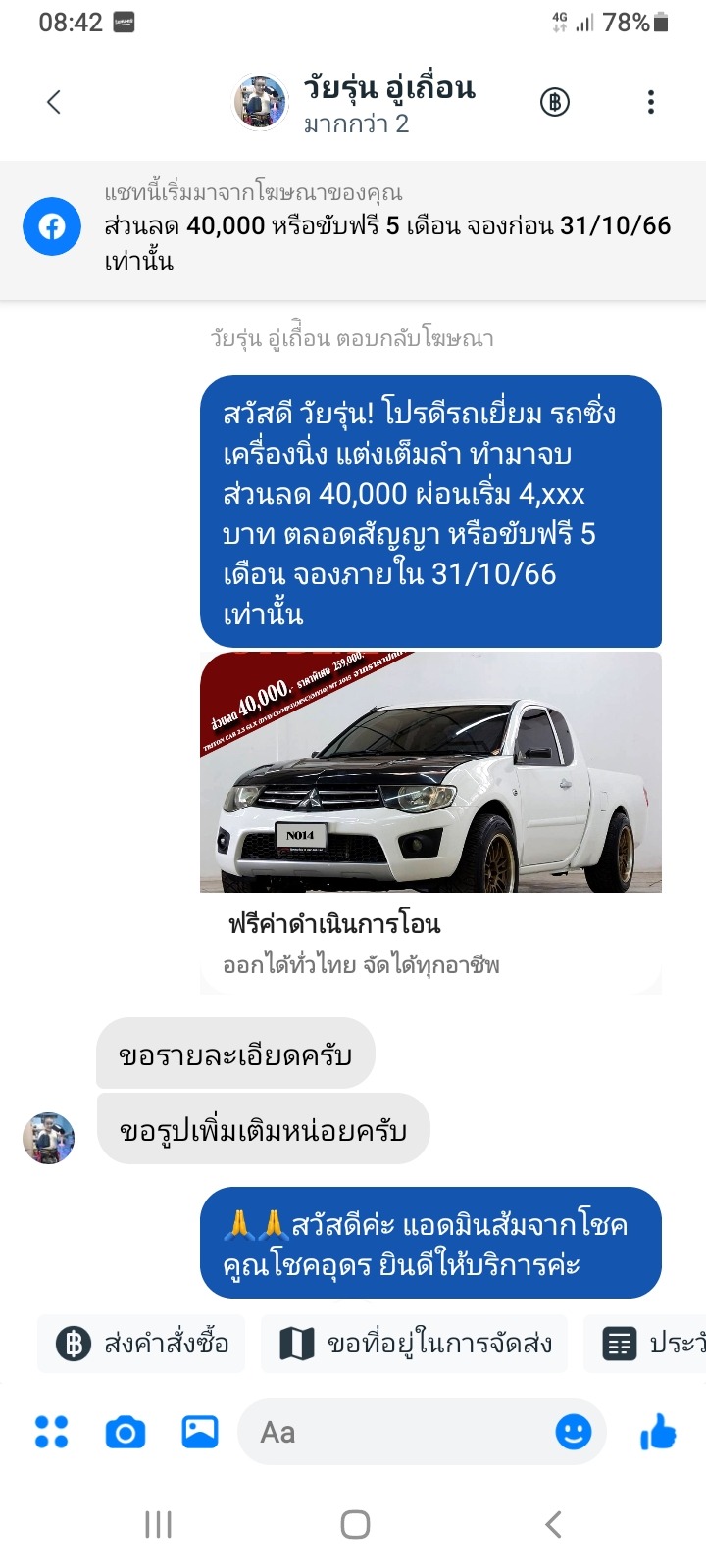Image resolution: width=706 pixels, height=1568 pixels.
Task: Tap the ส่งคำสั่งซื้อ quick action chip
Action: click(142, 1344)
